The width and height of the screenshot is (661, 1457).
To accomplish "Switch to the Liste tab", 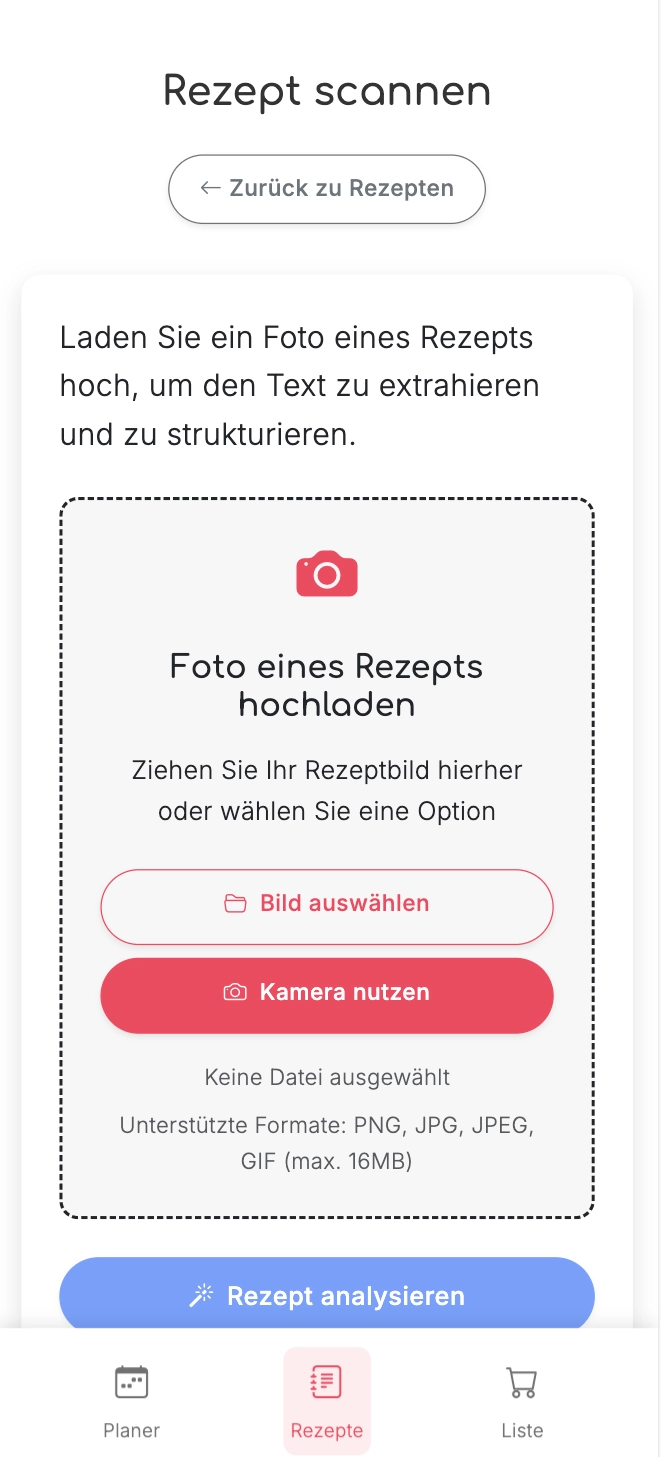I will (521, 1400).
